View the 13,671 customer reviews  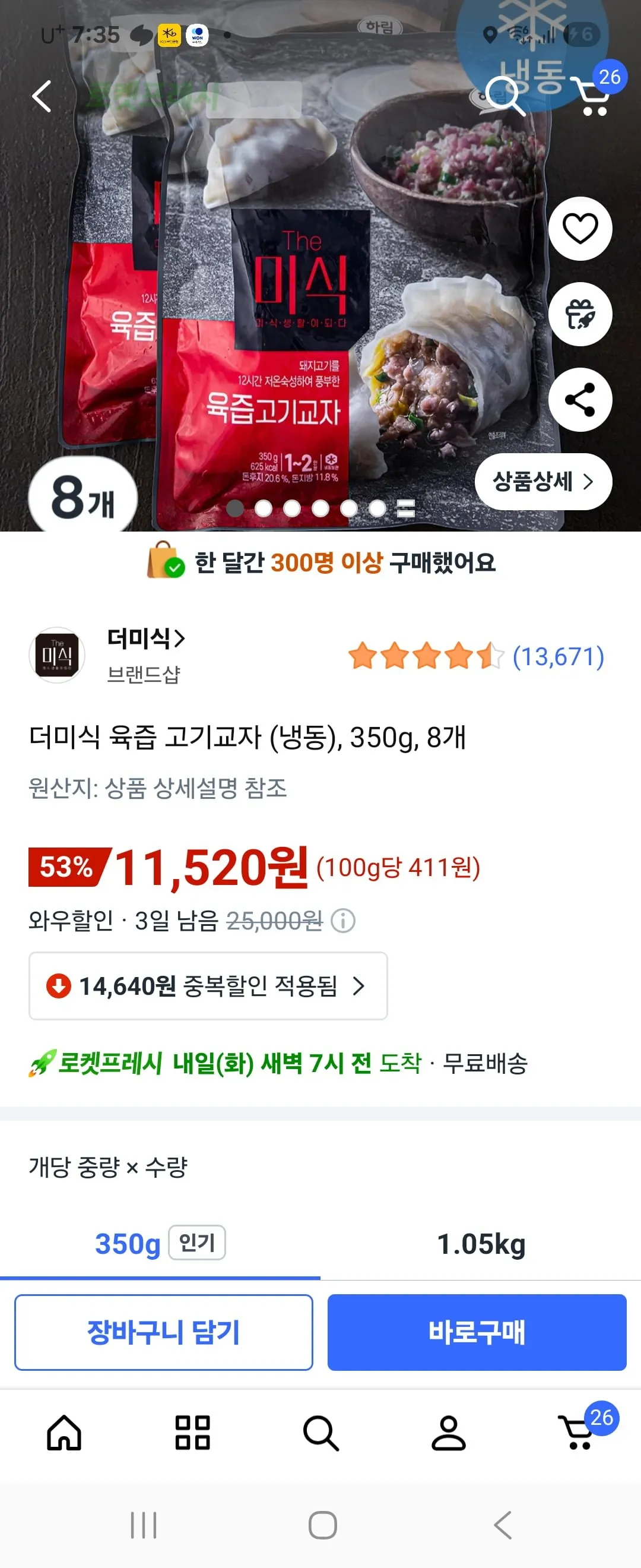(557, 657)
